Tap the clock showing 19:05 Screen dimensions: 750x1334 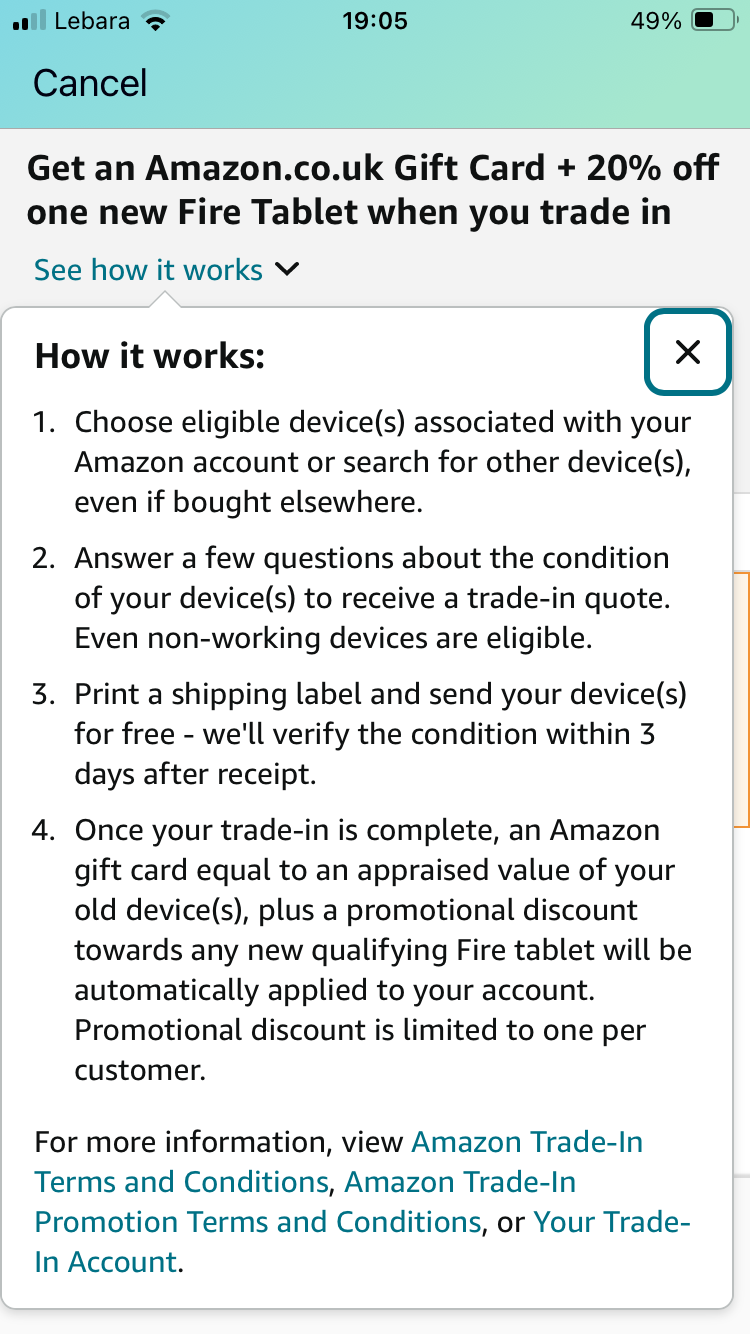click(377, 20)
